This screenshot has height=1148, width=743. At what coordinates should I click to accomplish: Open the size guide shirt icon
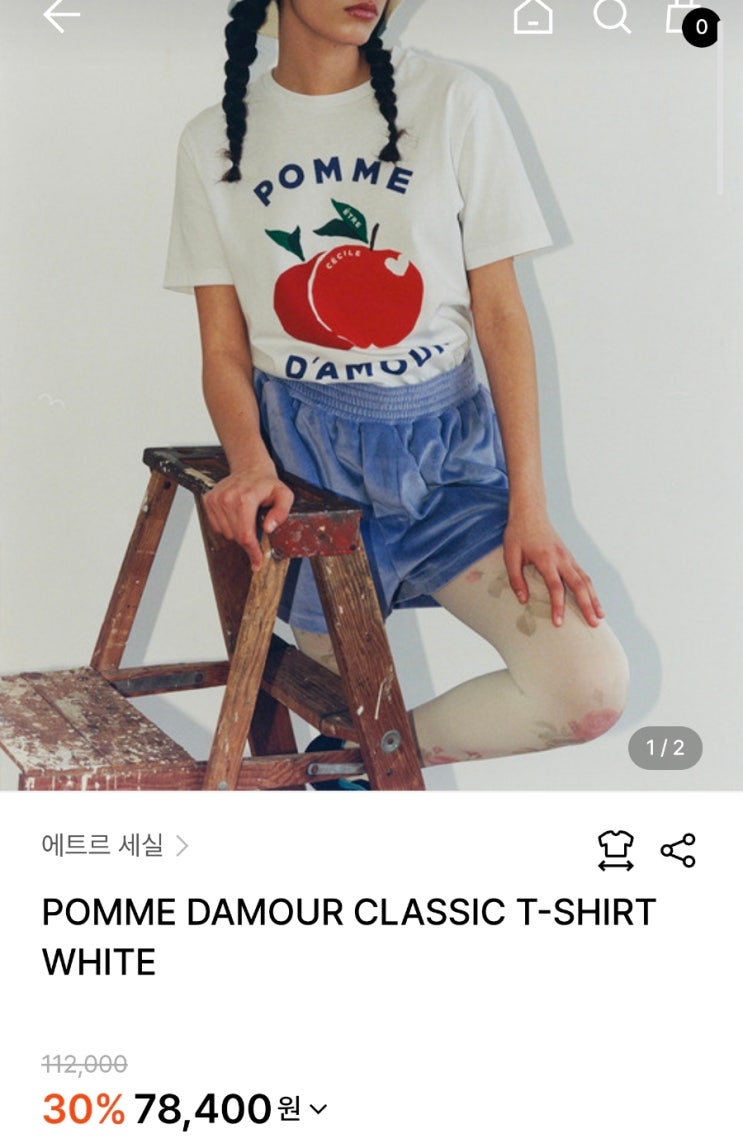click(616, 850)
